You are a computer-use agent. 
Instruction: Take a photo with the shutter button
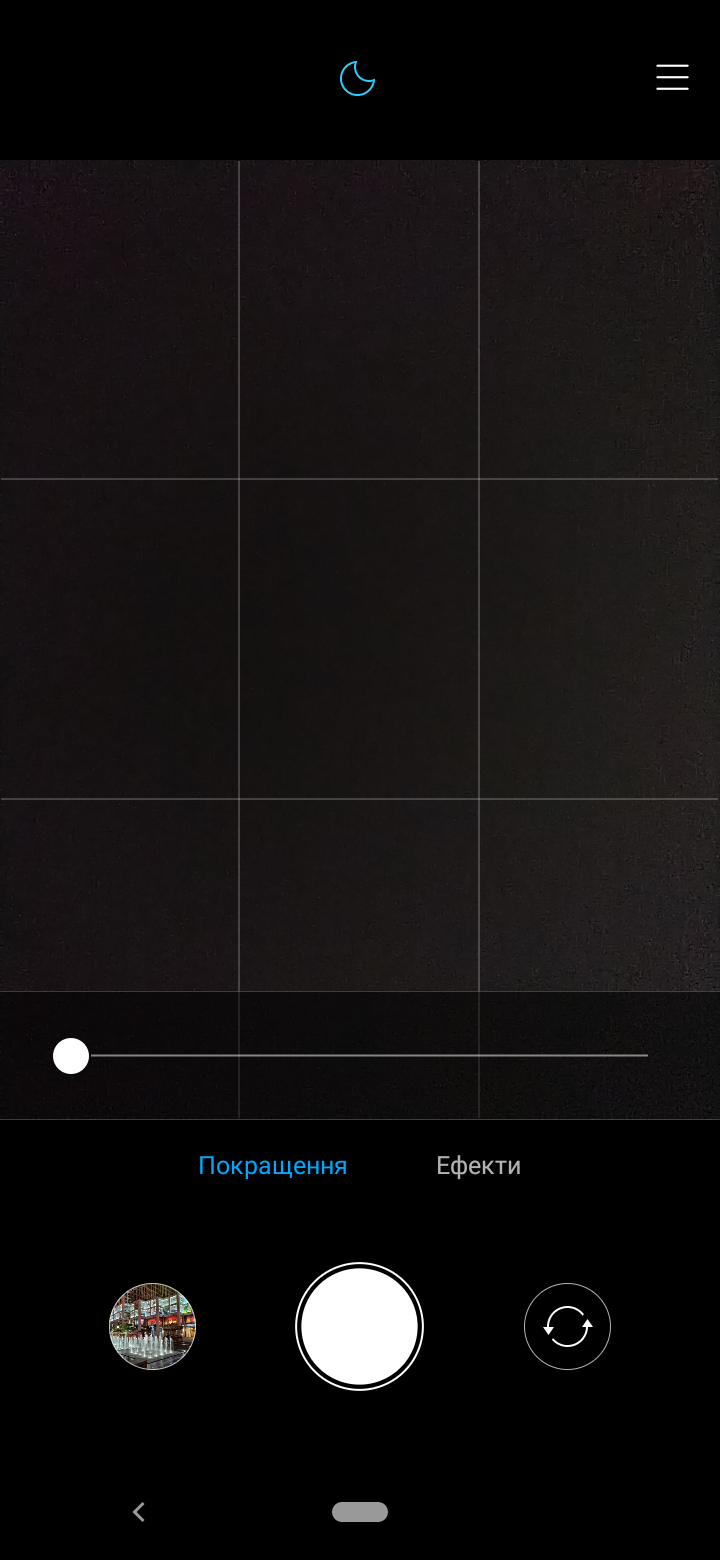click(x=359, y=1326)
